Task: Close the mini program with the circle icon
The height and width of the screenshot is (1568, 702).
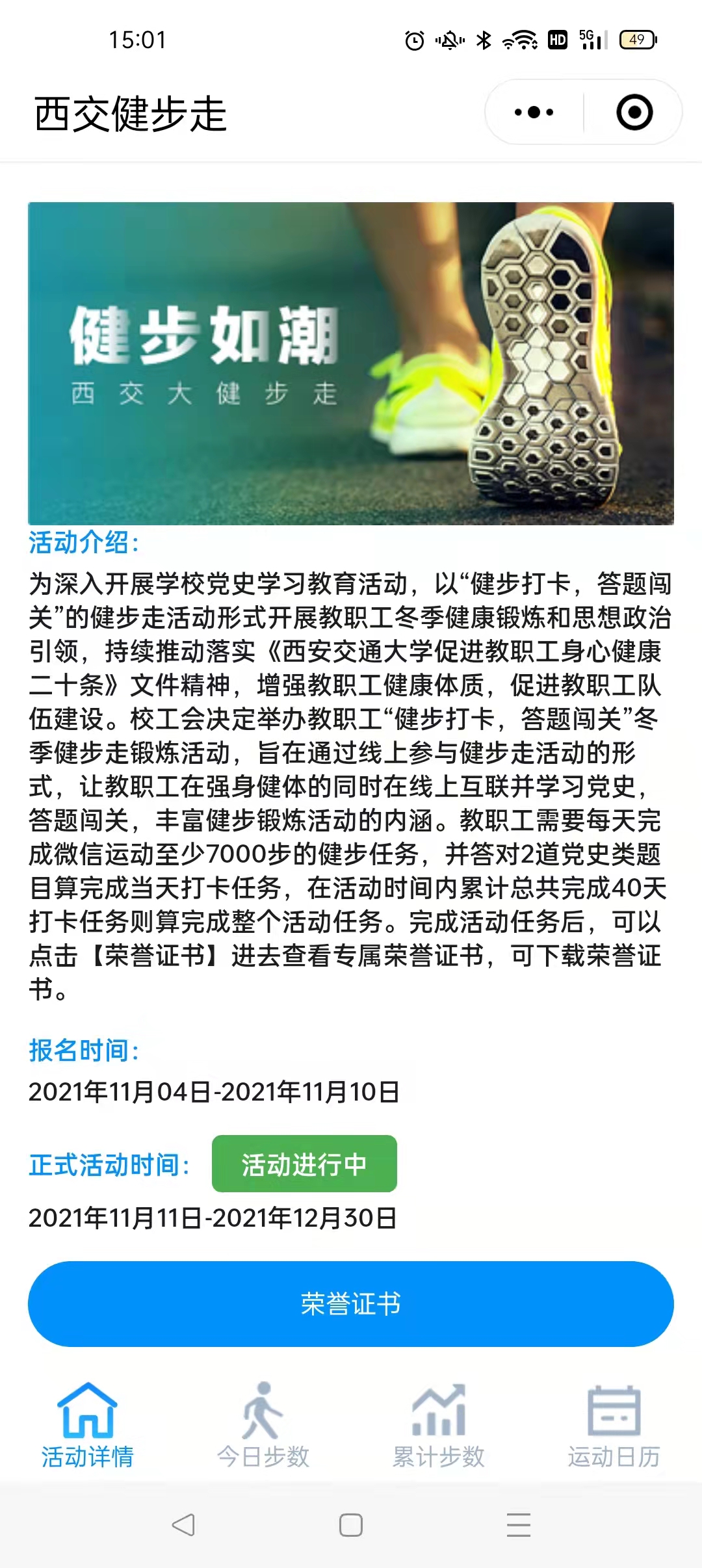Action: [634, 112]
